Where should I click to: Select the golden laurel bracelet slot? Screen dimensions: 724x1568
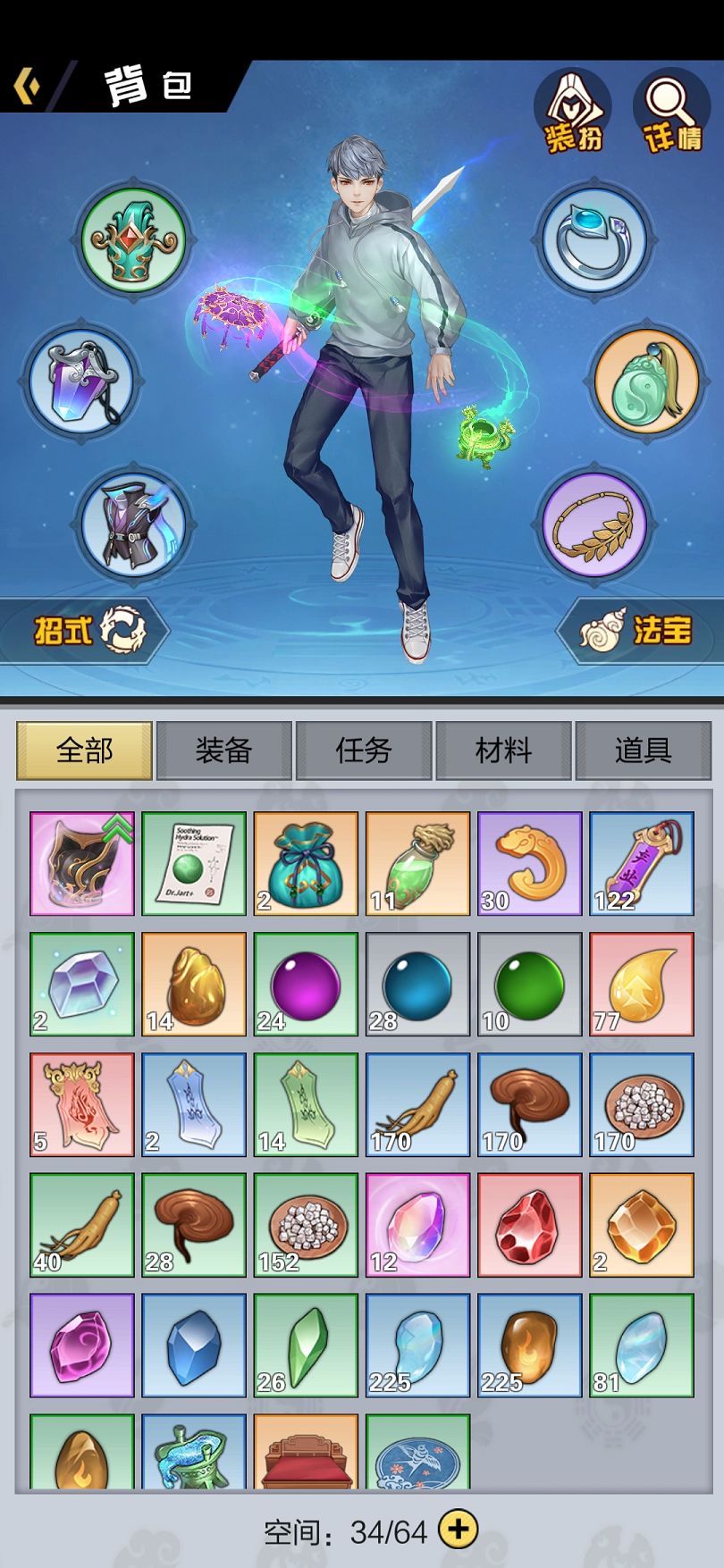[594, 525]
